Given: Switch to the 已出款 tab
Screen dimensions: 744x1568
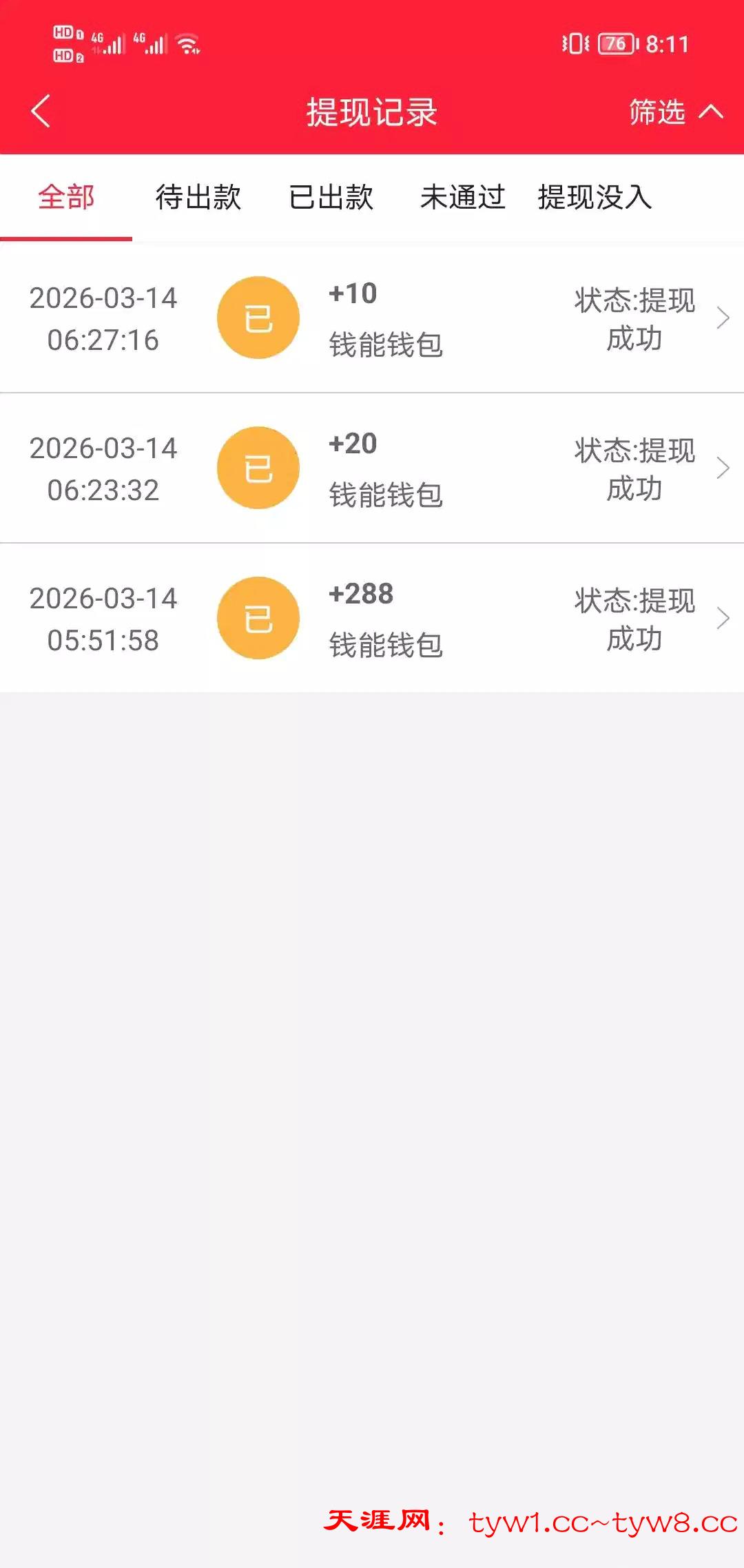Looking at the screenshot, I should click(x=331, y=198).
